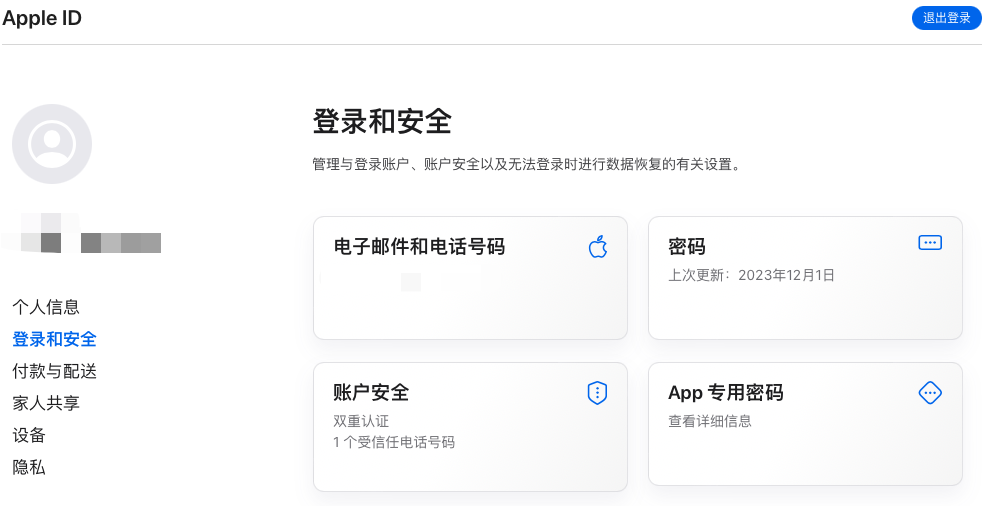Tap the profile avatar picture

click(52, 144)
